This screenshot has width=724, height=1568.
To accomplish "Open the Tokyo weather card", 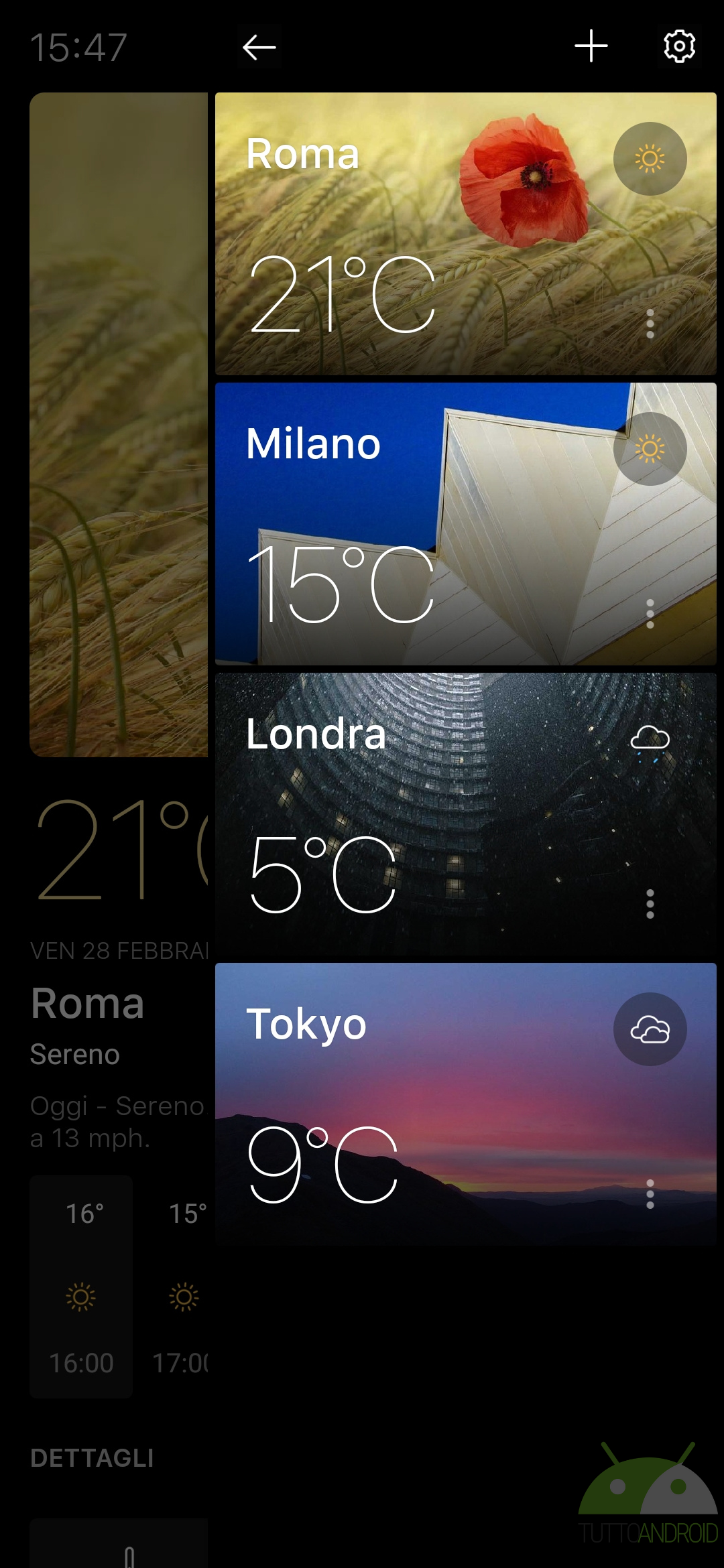I will (x=466, y=1104).
